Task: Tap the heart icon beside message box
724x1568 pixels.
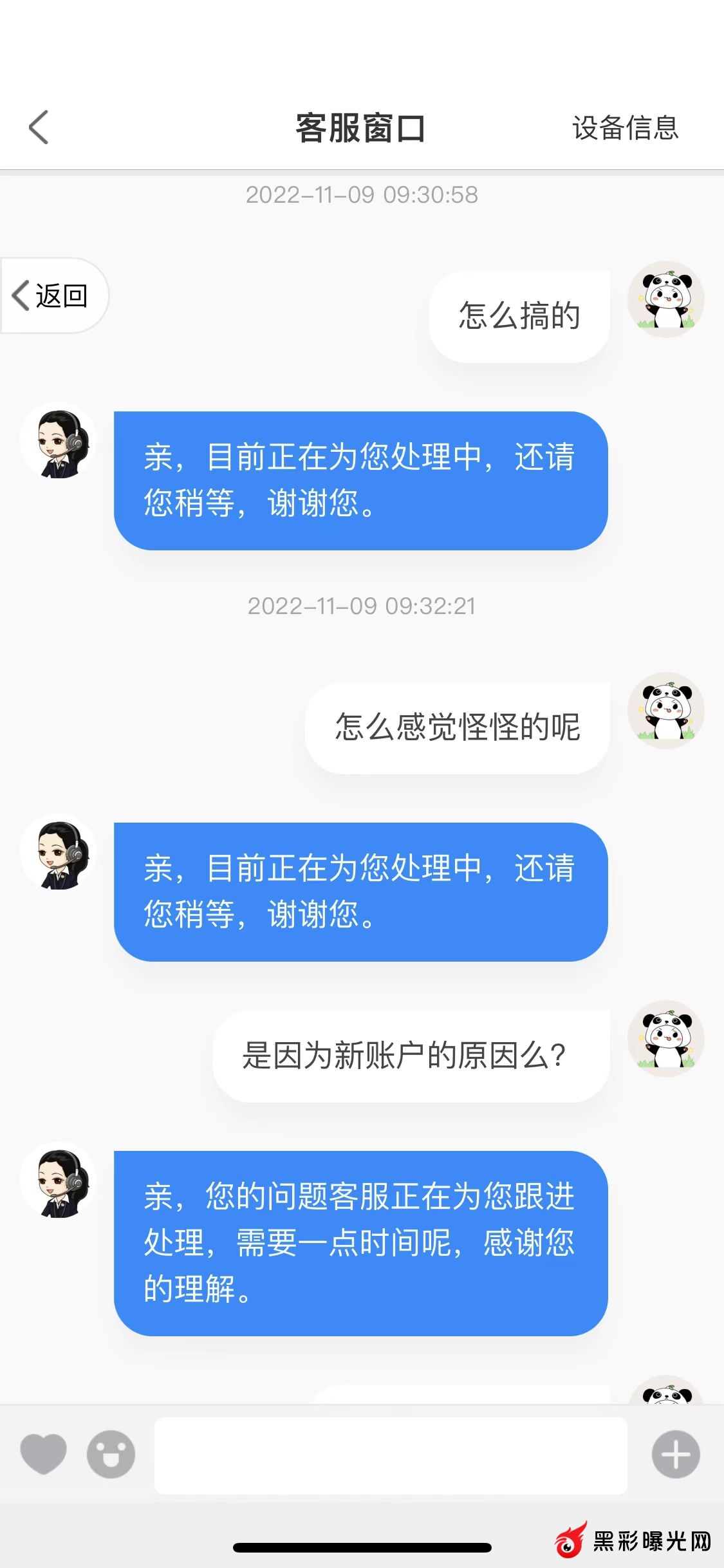Action: [43, 1454]
